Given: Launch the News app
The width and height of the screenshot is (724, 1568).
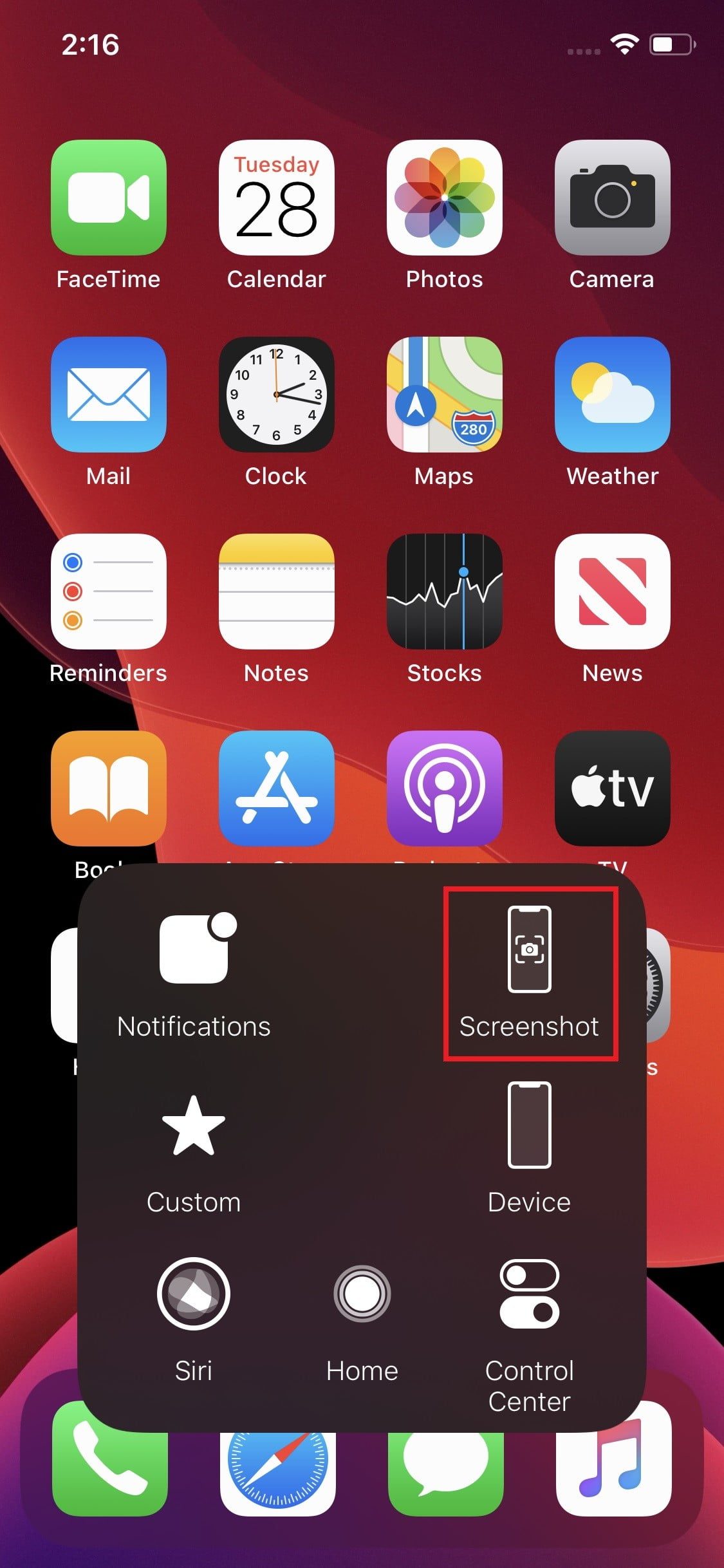Looking at the screenshot, I should pos(613,592).
